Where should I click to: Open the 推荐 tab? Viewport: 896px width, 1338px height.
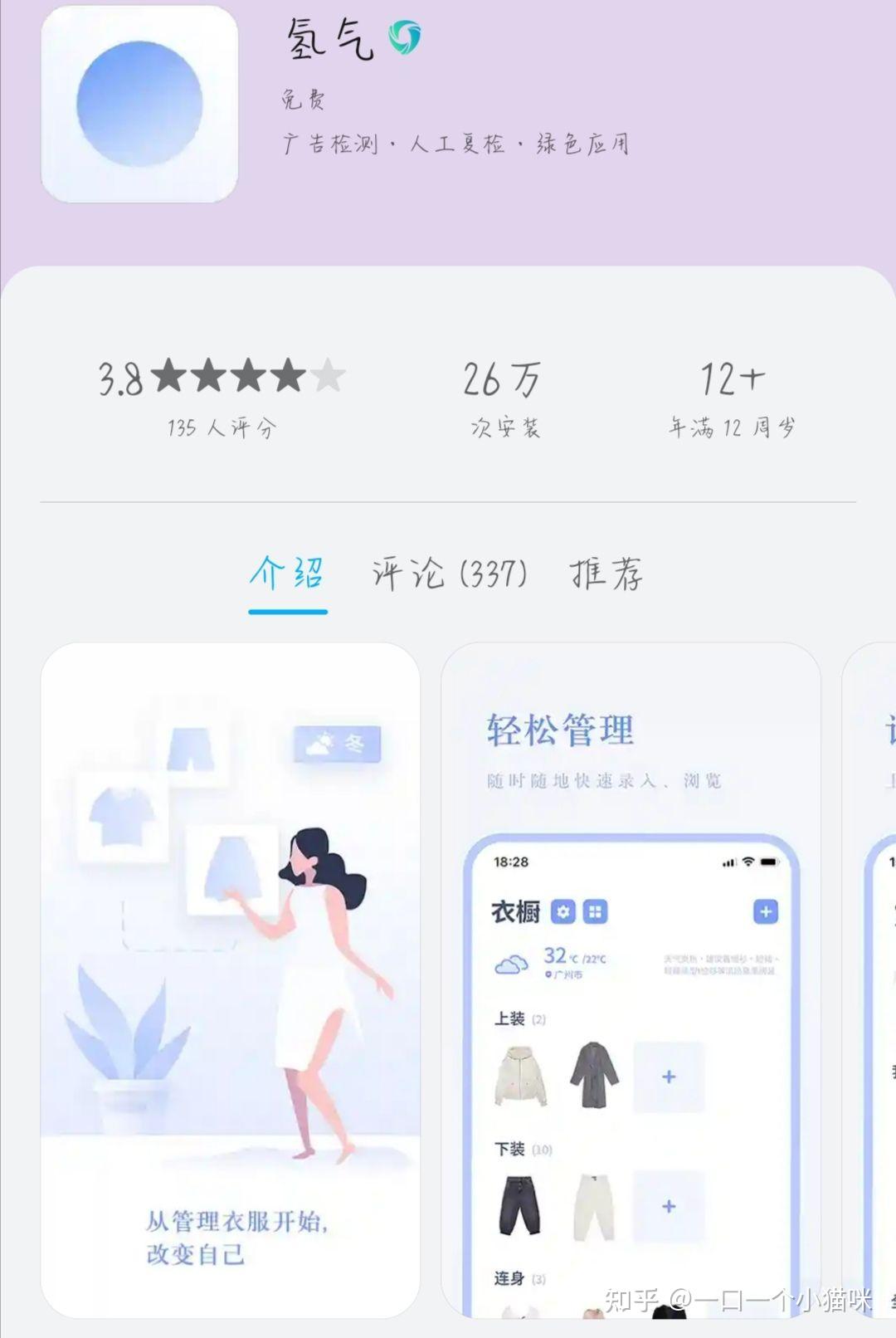coord(606,574)
